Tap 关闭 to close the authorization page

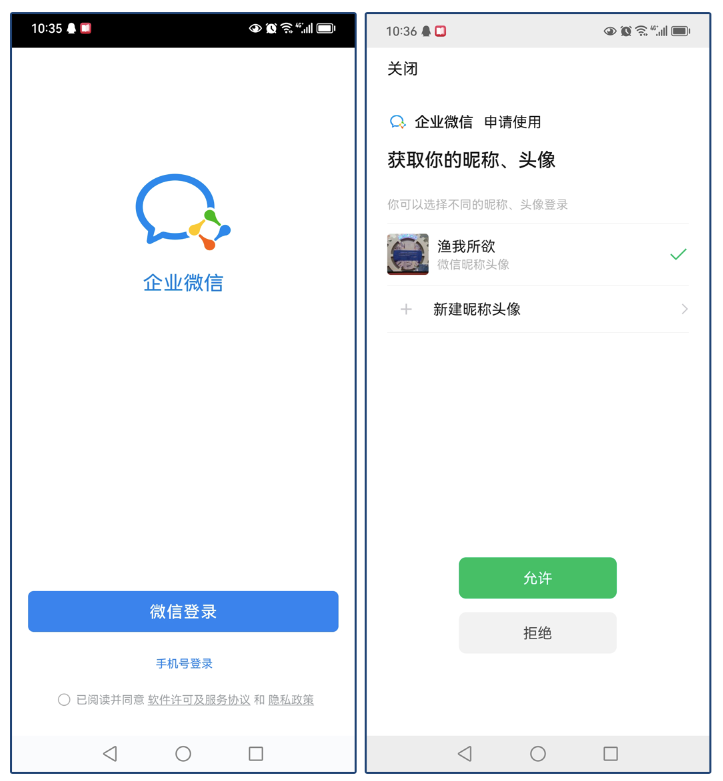[x=402, y=69]
